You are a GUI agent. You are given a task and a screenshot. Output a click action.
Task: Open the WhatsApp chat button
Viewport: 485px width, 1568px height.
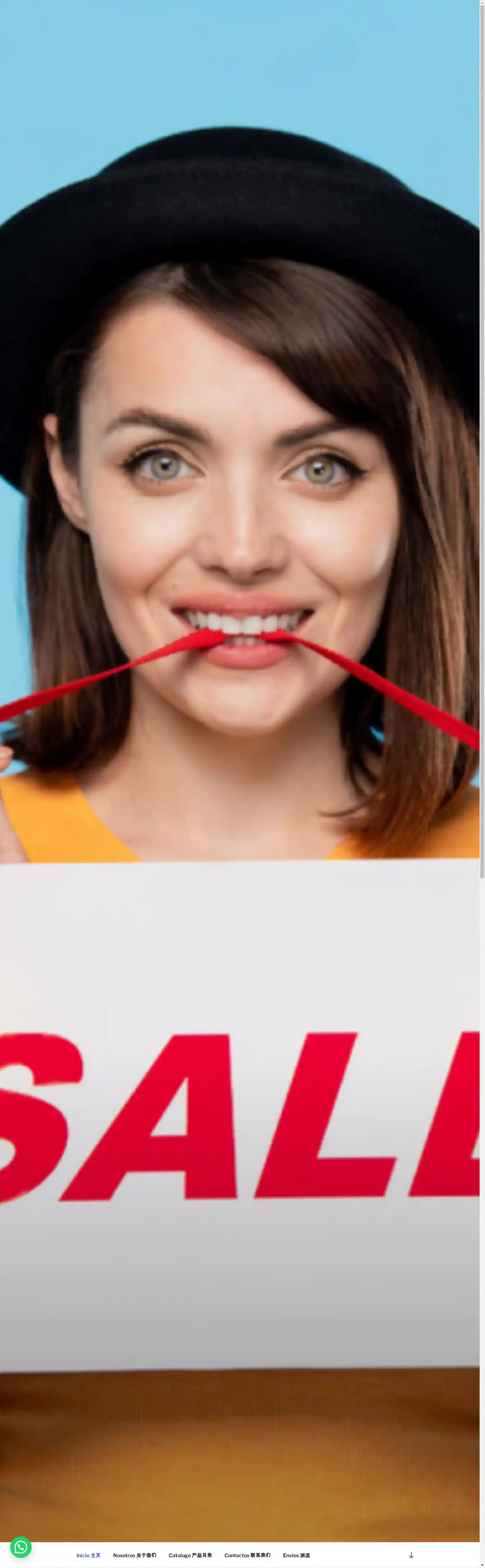coord(20,1547)
